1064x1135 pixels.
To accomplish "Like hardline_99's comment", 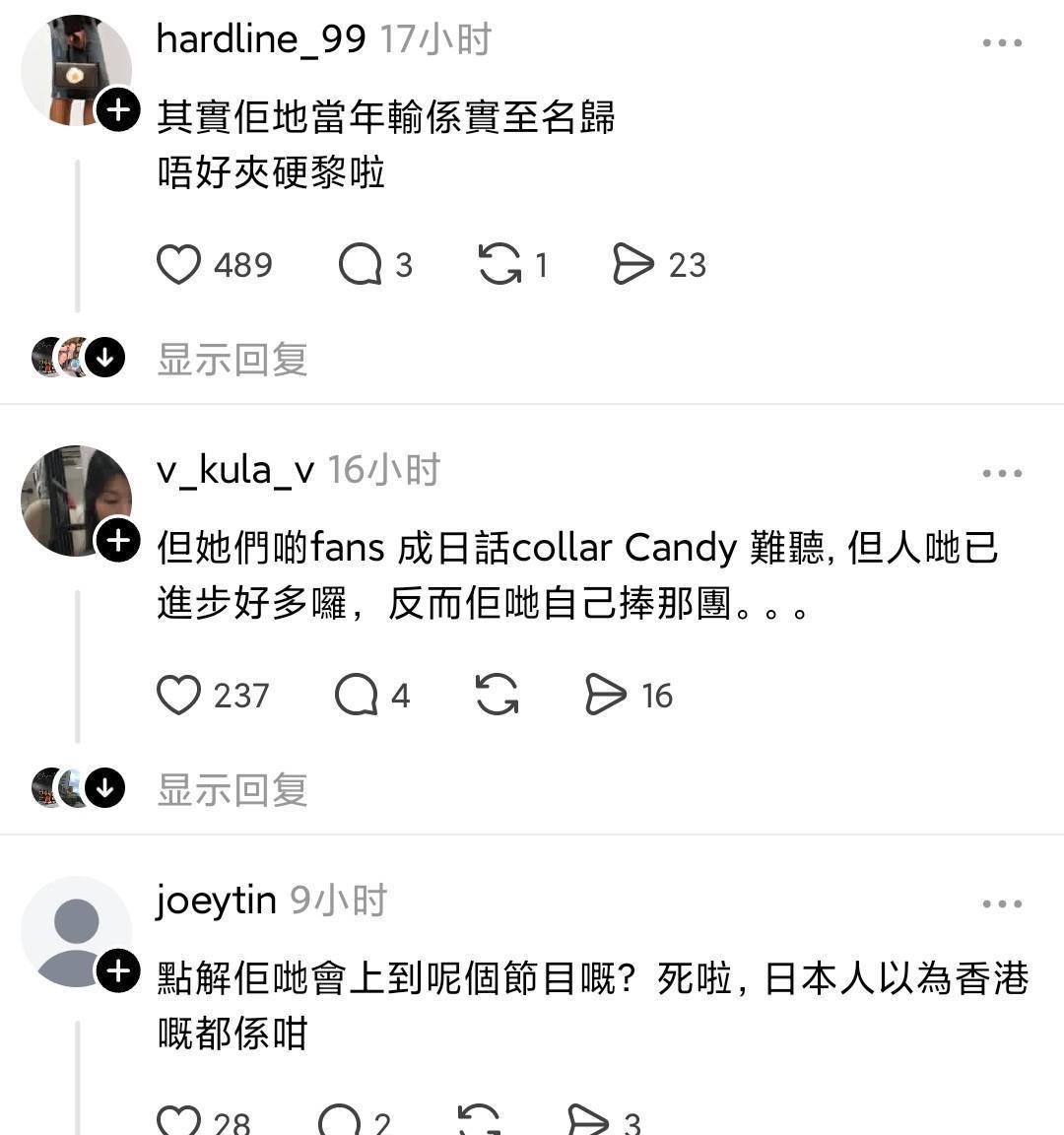I will 179,265.
